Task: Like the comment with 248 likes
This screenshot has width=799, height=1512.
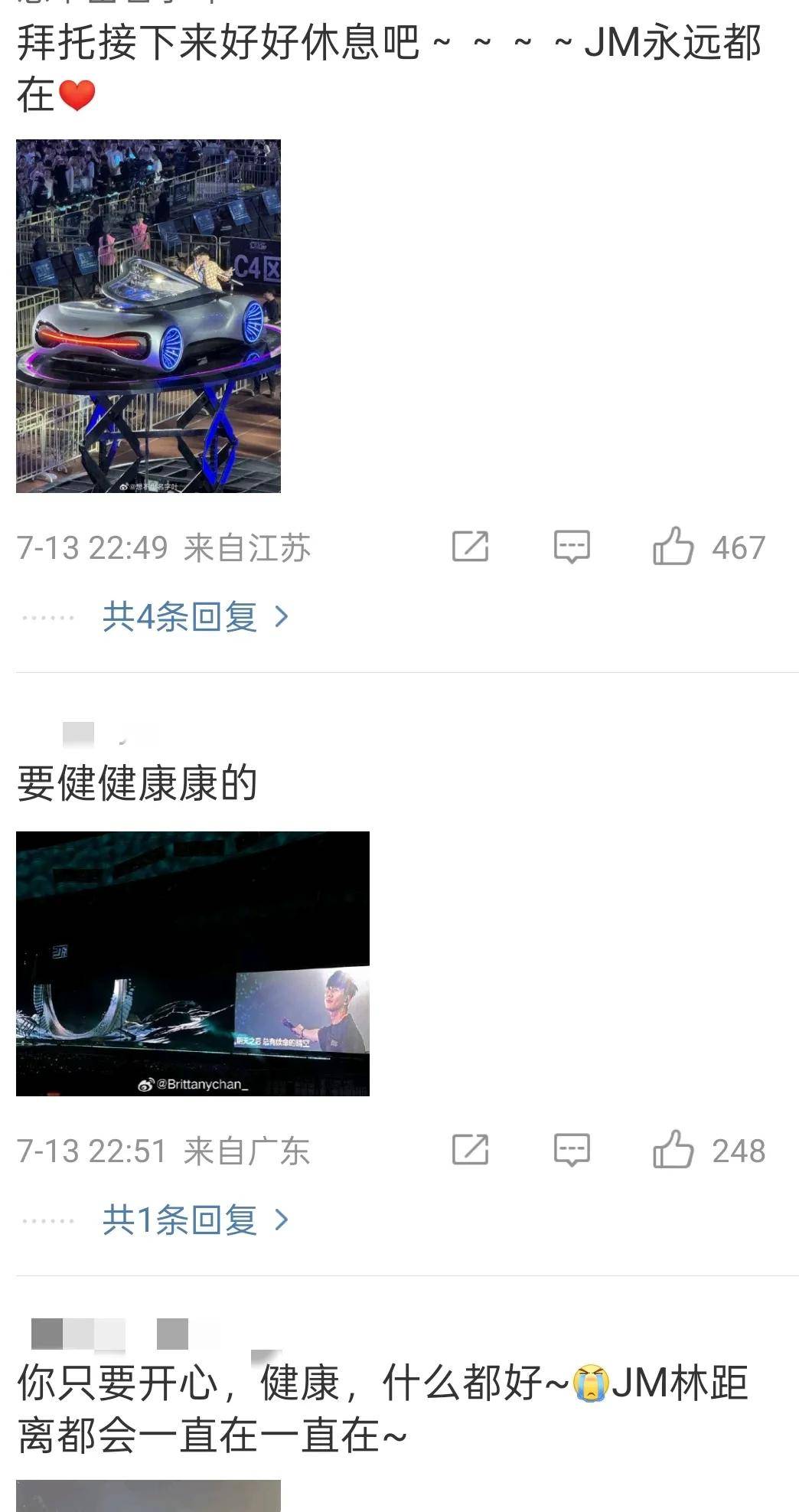Action: [673, 1150]
